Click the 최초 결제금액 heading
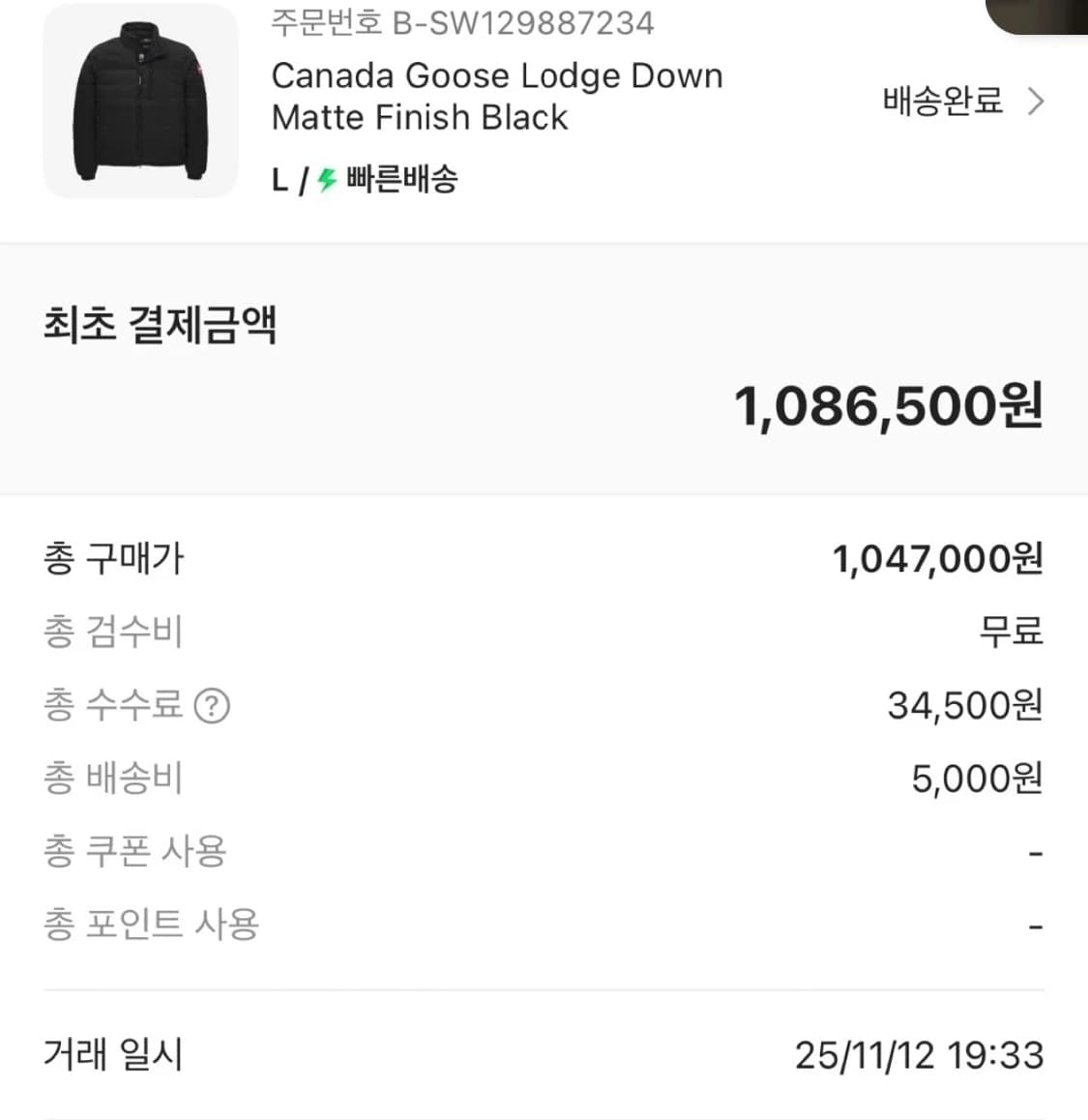The image size is (1088, 1120). (x=160, y=325)
